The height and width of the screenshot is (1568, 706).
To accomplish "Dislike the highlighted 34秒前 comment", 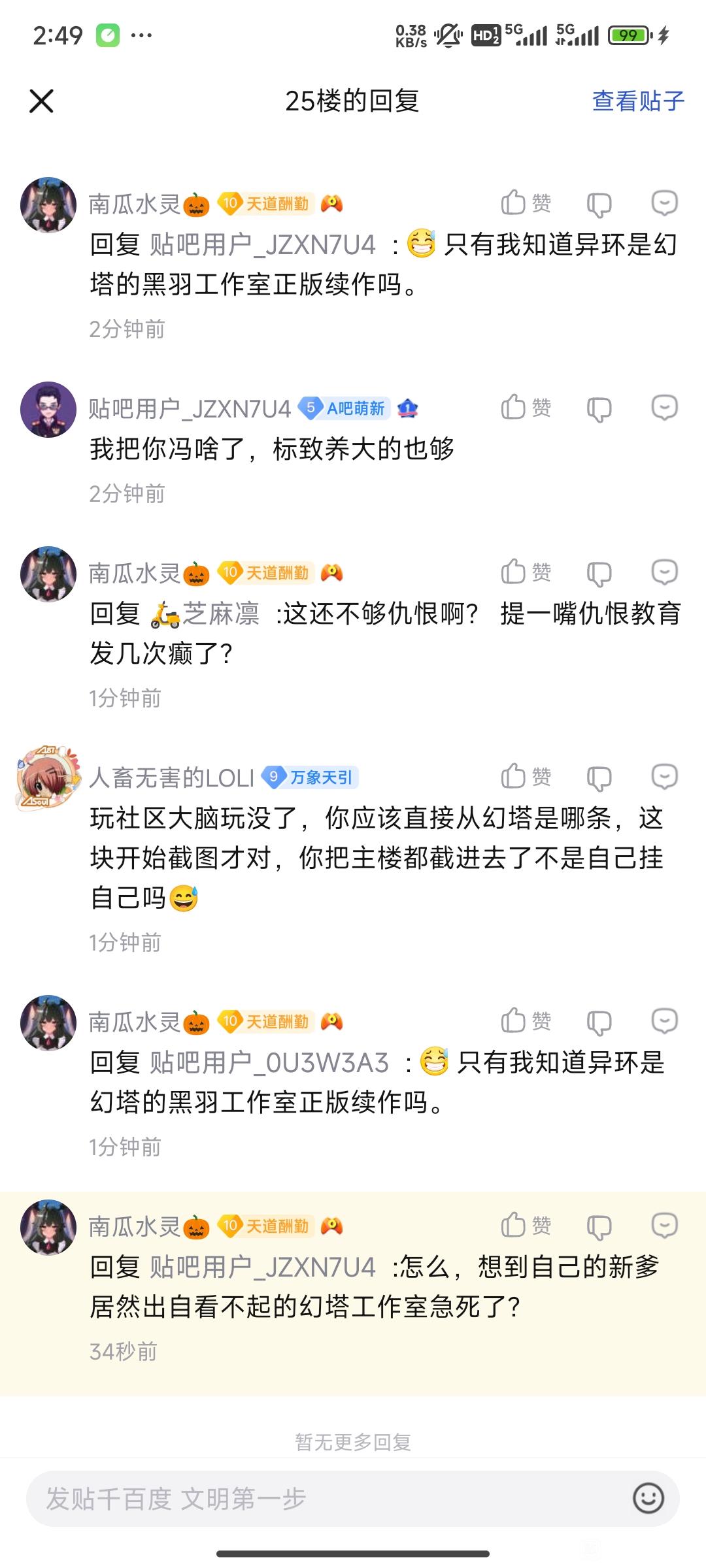I will 599,1226.
